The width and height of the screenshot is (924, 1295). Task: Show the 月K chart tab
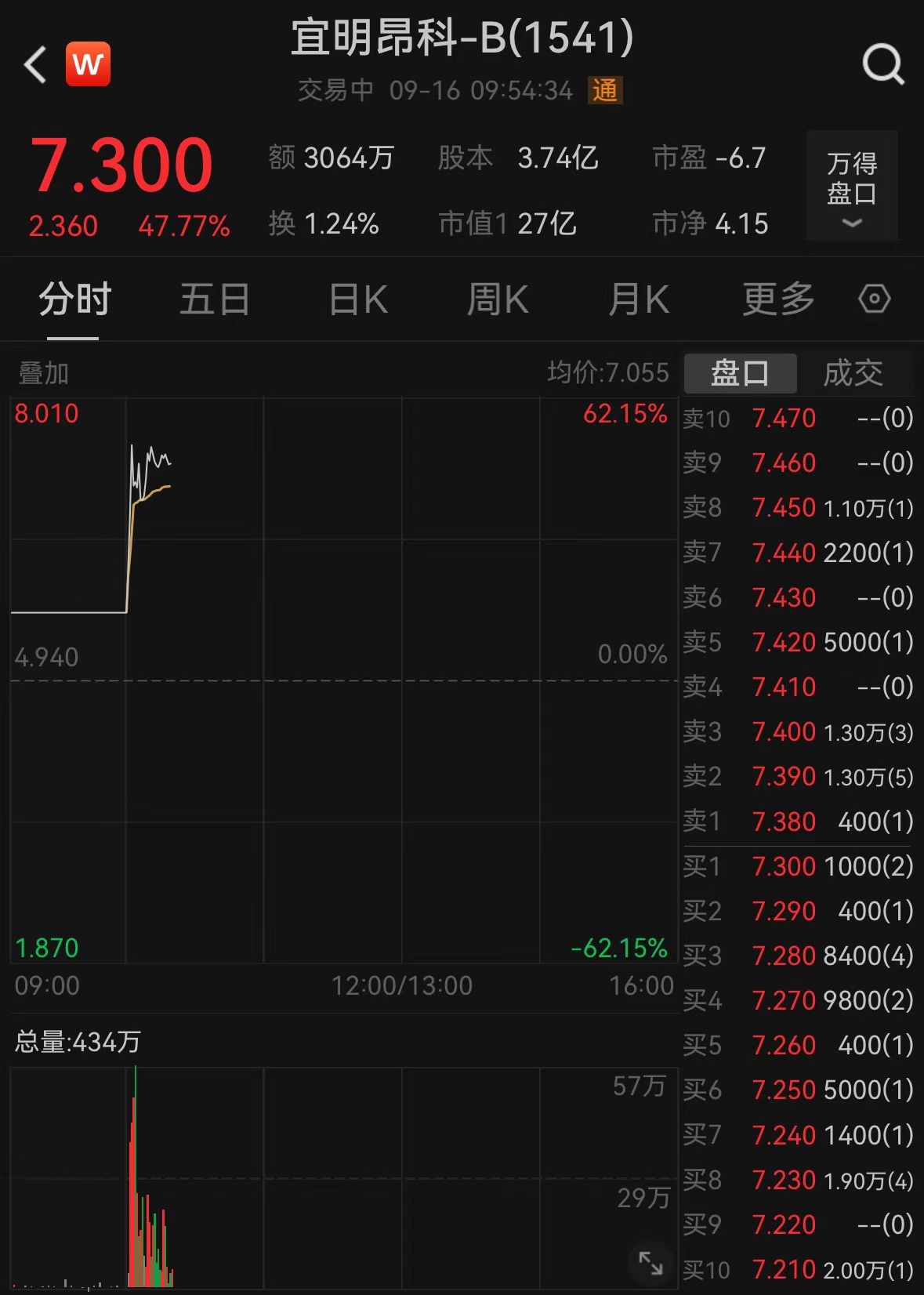pyautogui.click(x=639, y=299)
